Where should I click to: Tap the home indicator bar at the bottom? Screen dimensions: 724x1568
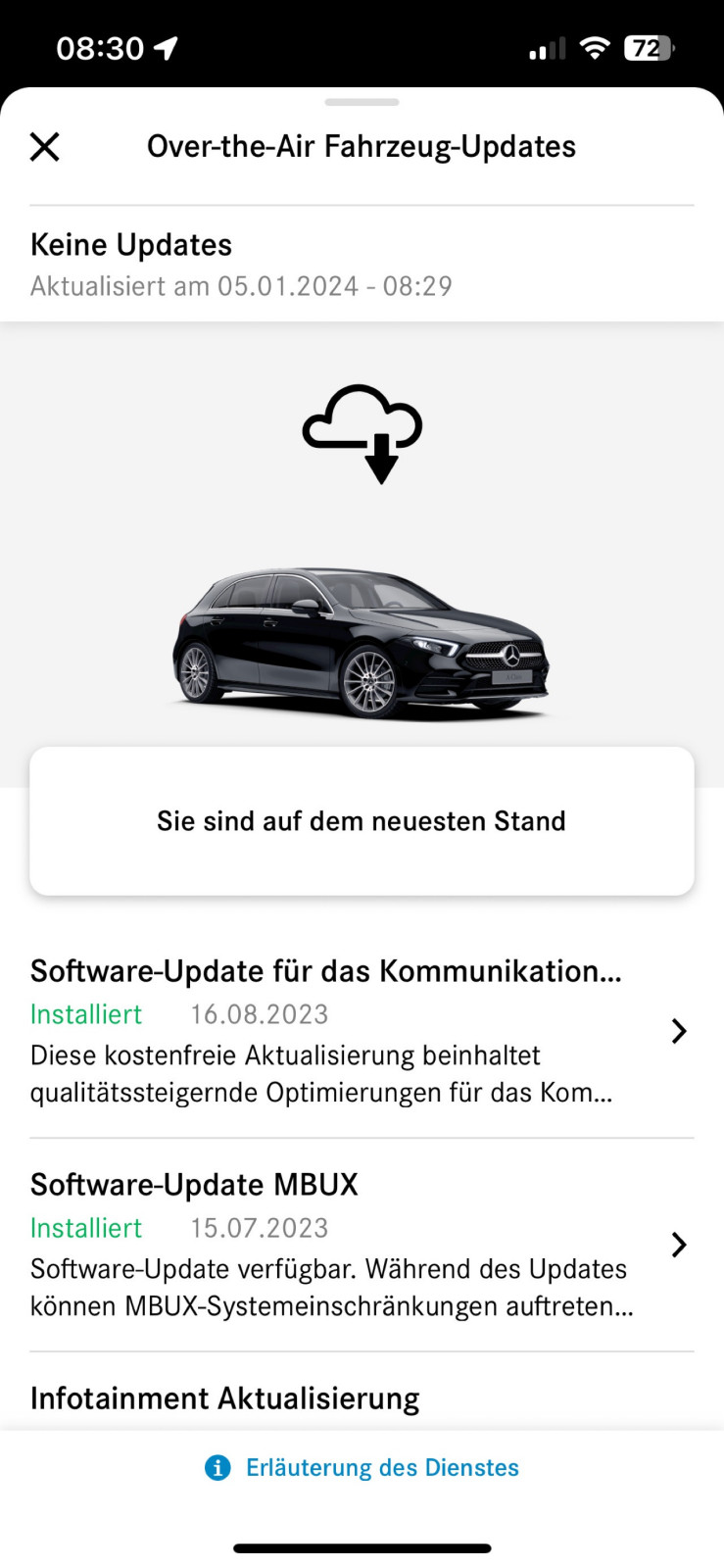362,1548
